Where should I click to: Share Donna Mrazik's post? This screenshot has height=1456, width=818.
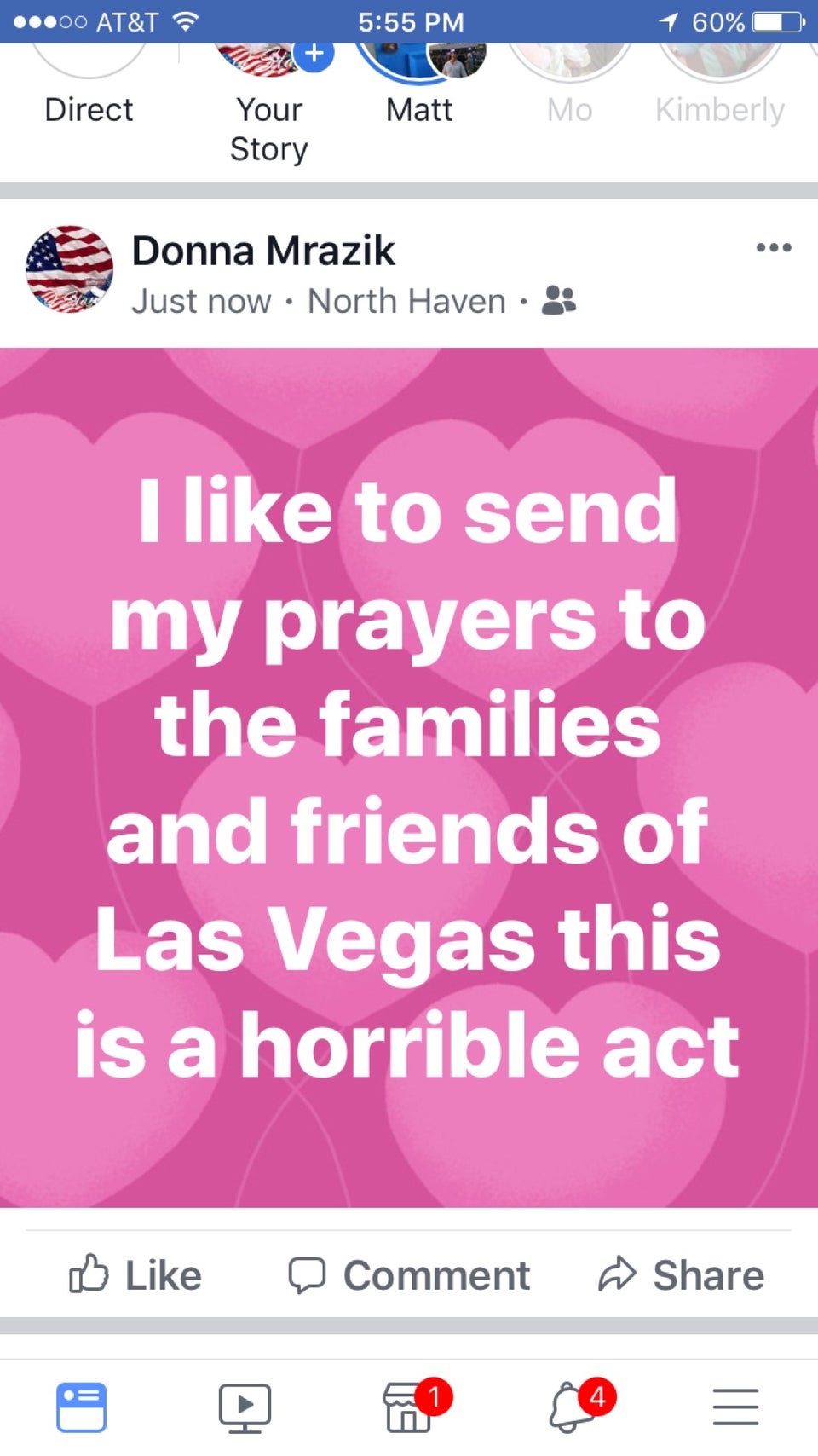pos(682,1275)
